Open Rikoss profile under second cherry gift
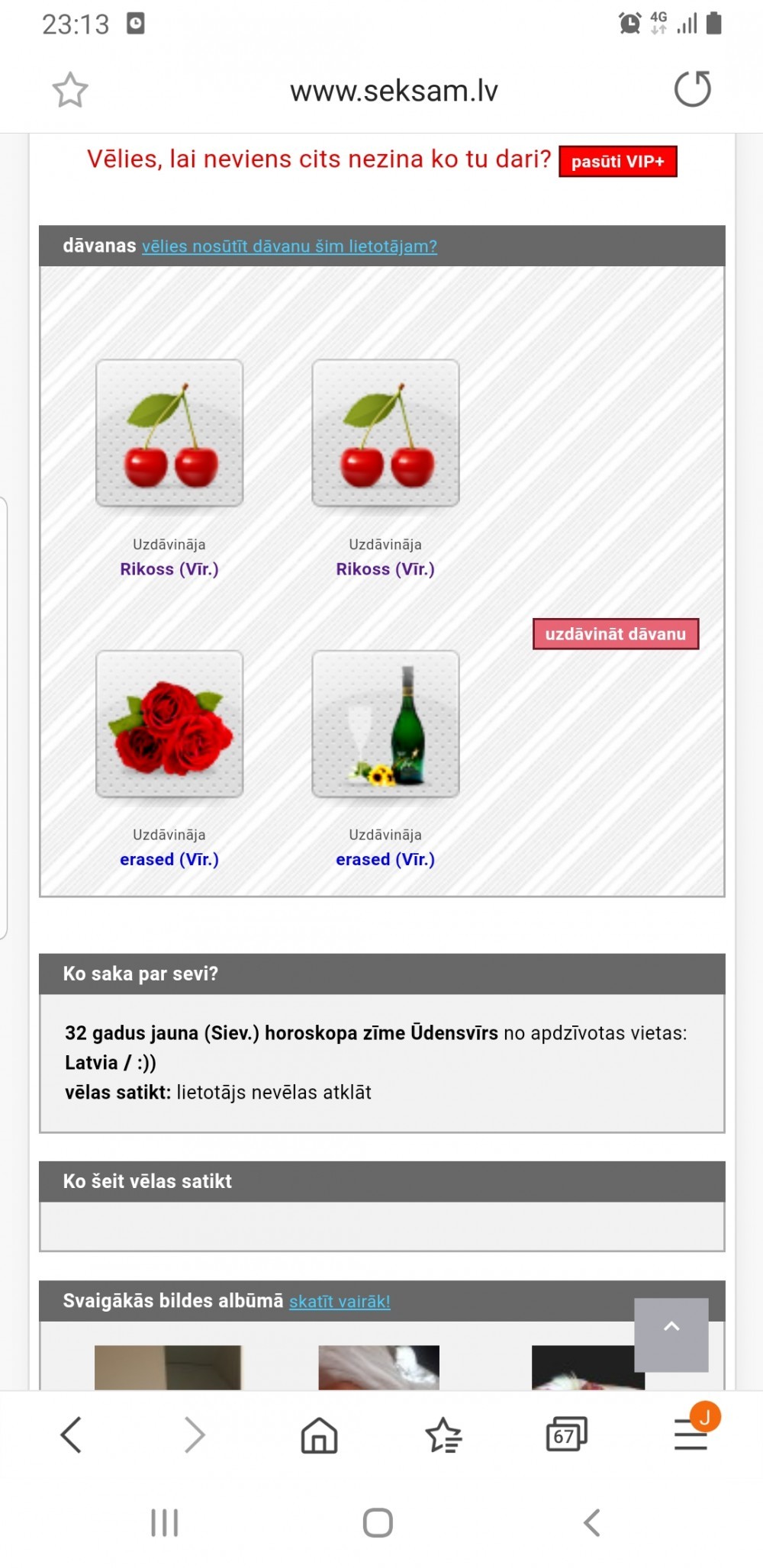 click(385, 569)
